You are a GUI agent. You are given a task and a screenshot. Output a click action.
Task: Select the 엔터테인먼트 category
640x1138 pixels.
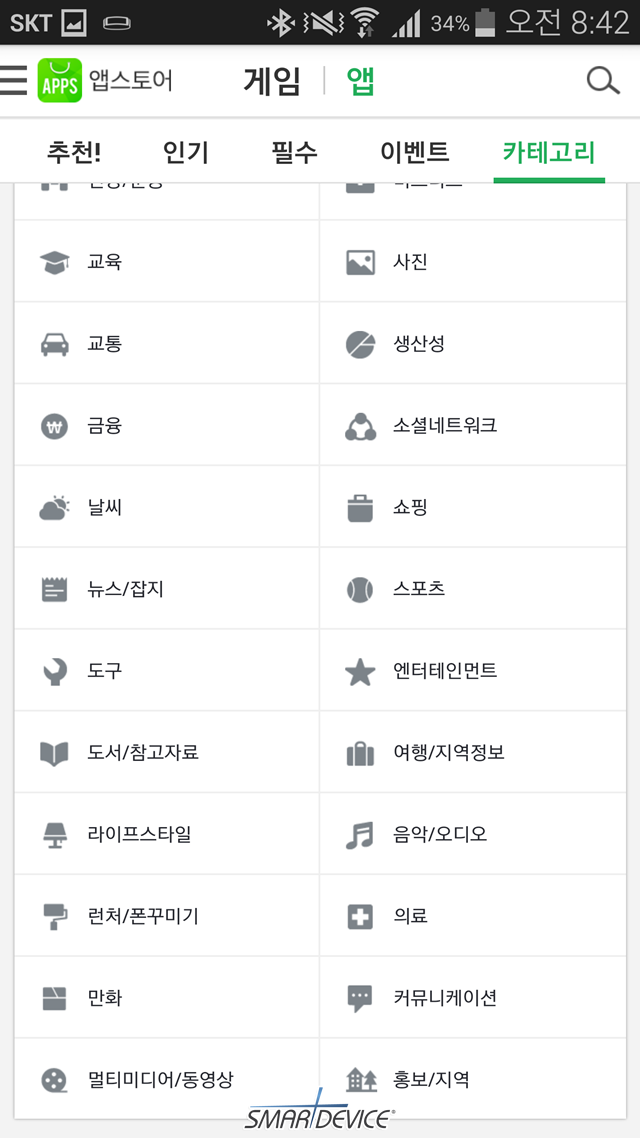point(473,671)
